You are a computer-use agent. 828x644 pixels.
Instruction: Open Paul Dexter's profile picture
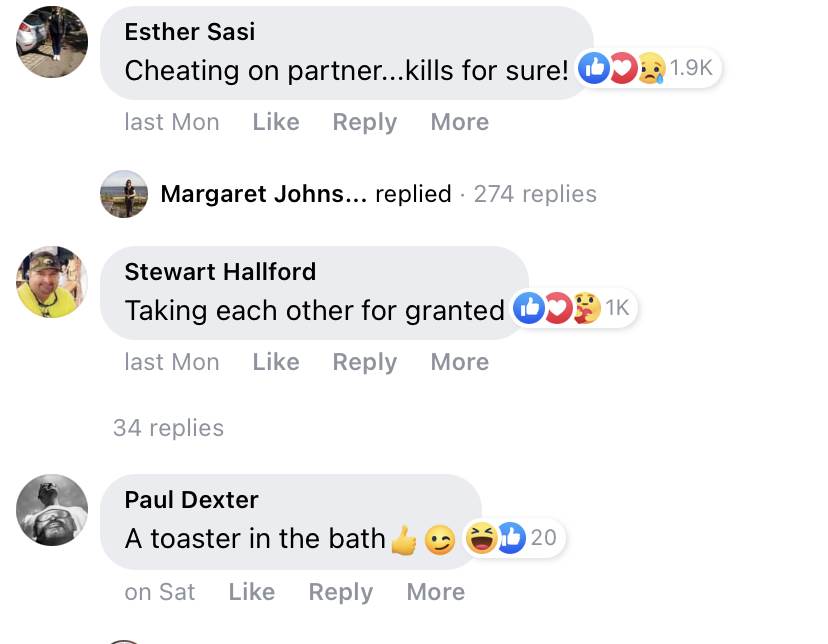click(52, 510)
